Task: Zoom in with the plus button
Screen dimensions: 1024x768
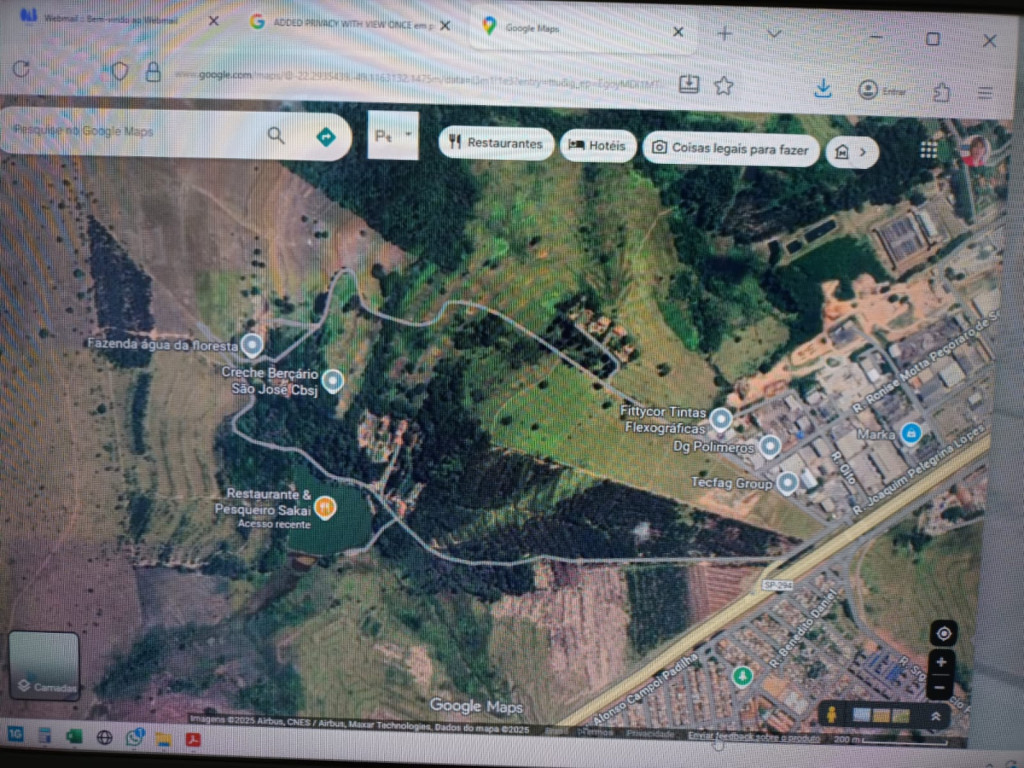Action: coord(941,662)
